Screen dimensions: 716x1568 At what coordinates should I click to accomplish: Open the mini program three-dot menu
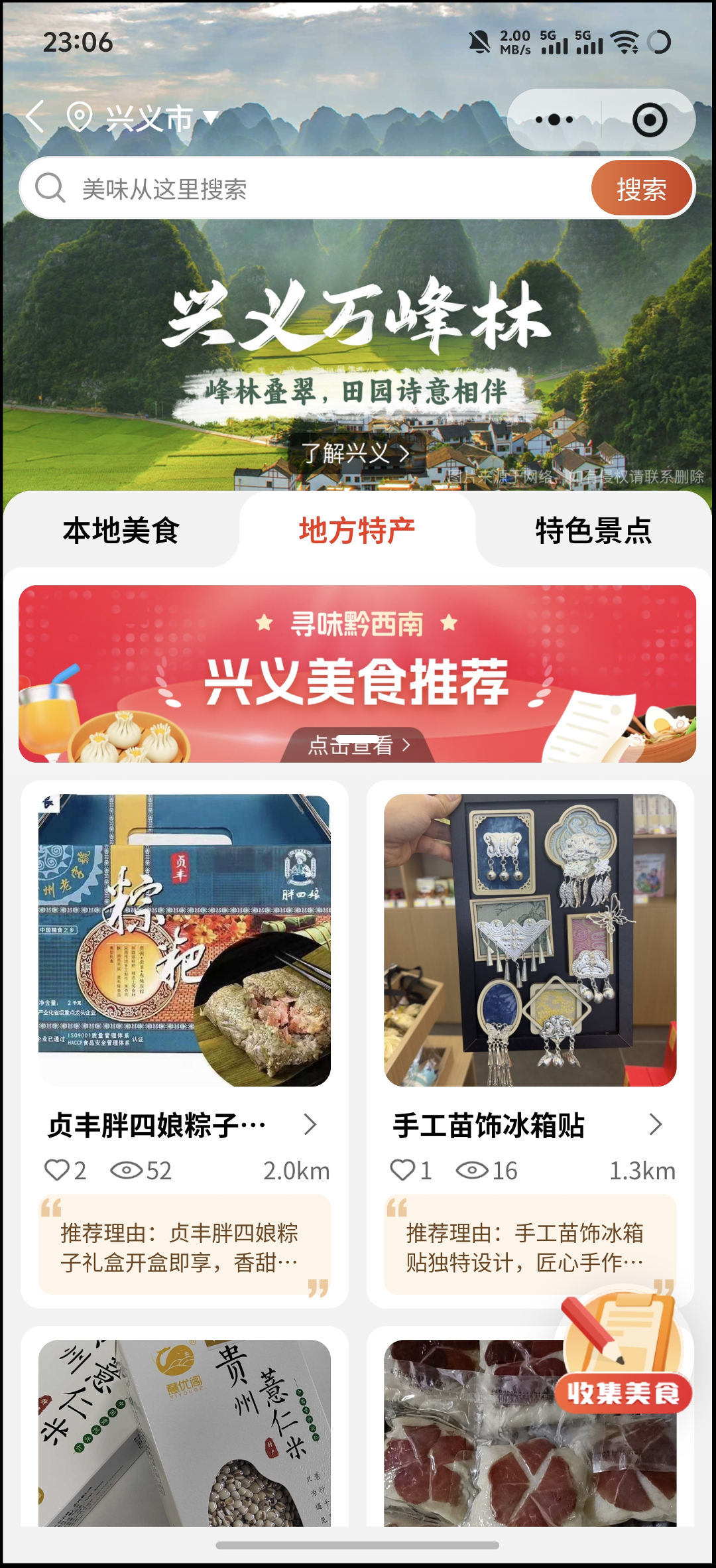[554, 120]
